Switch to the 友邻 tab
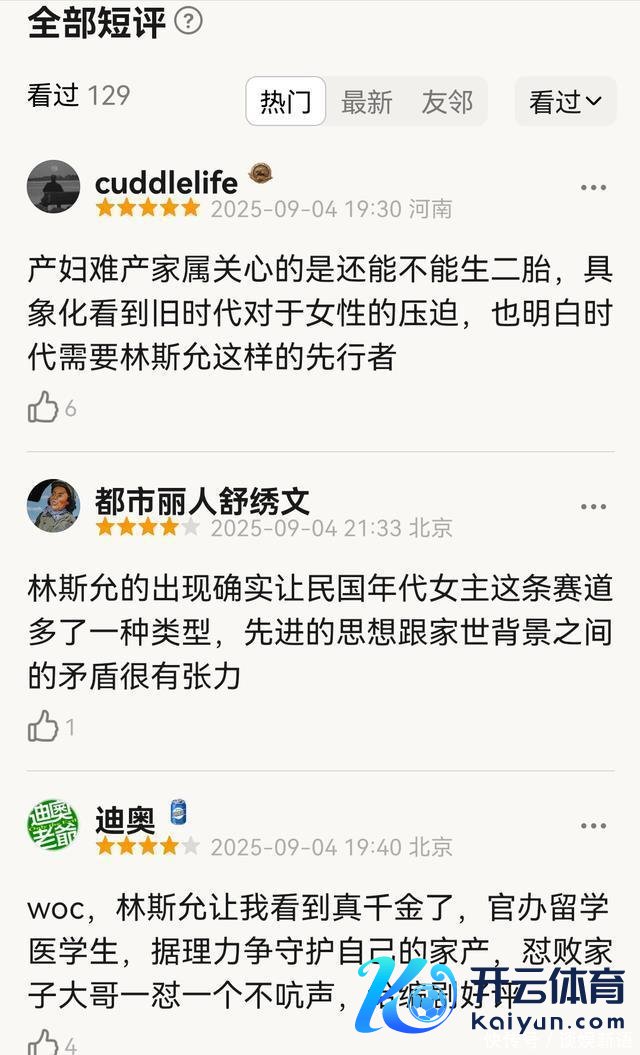 (x=446, y=101)
